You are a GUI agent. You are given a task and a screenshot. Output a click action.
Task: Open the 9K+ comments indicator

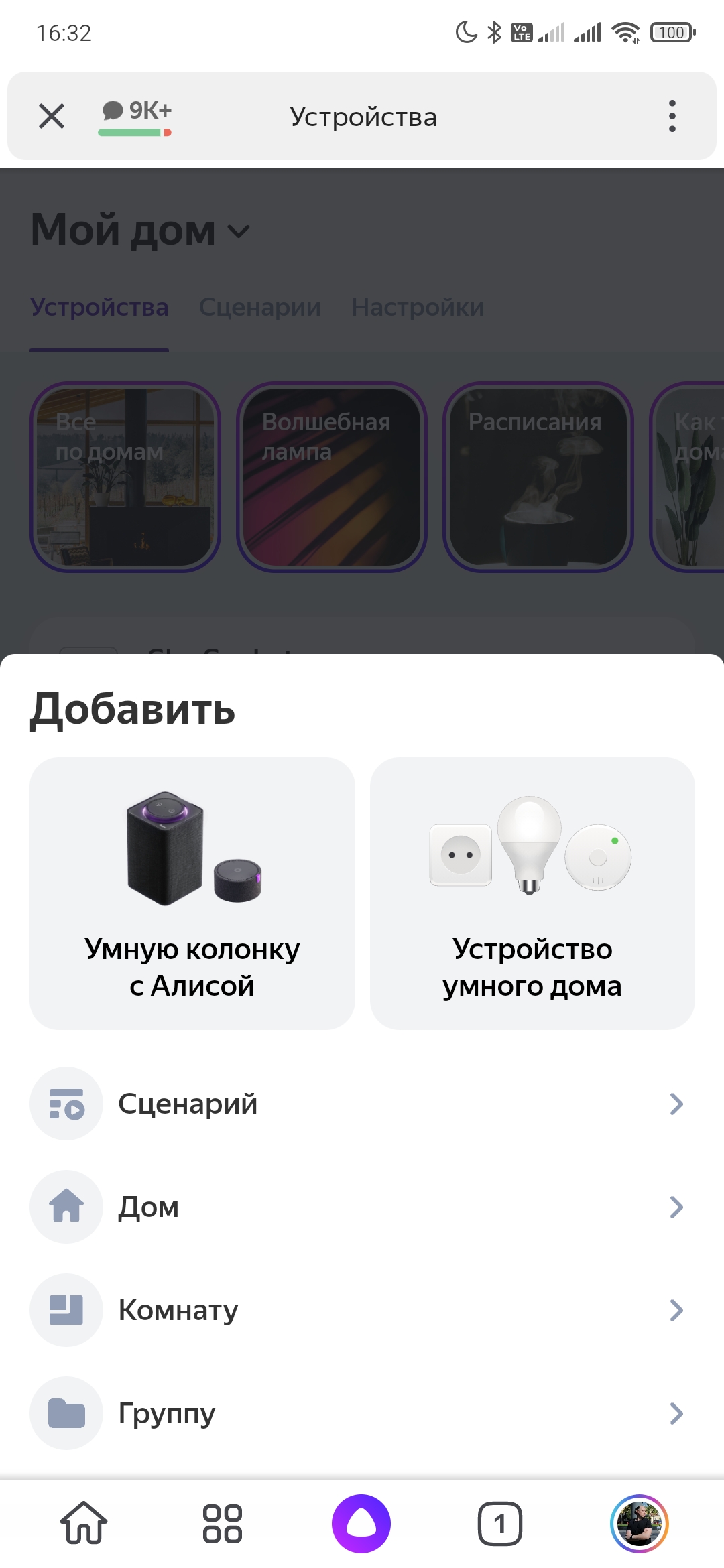[136, 115]
